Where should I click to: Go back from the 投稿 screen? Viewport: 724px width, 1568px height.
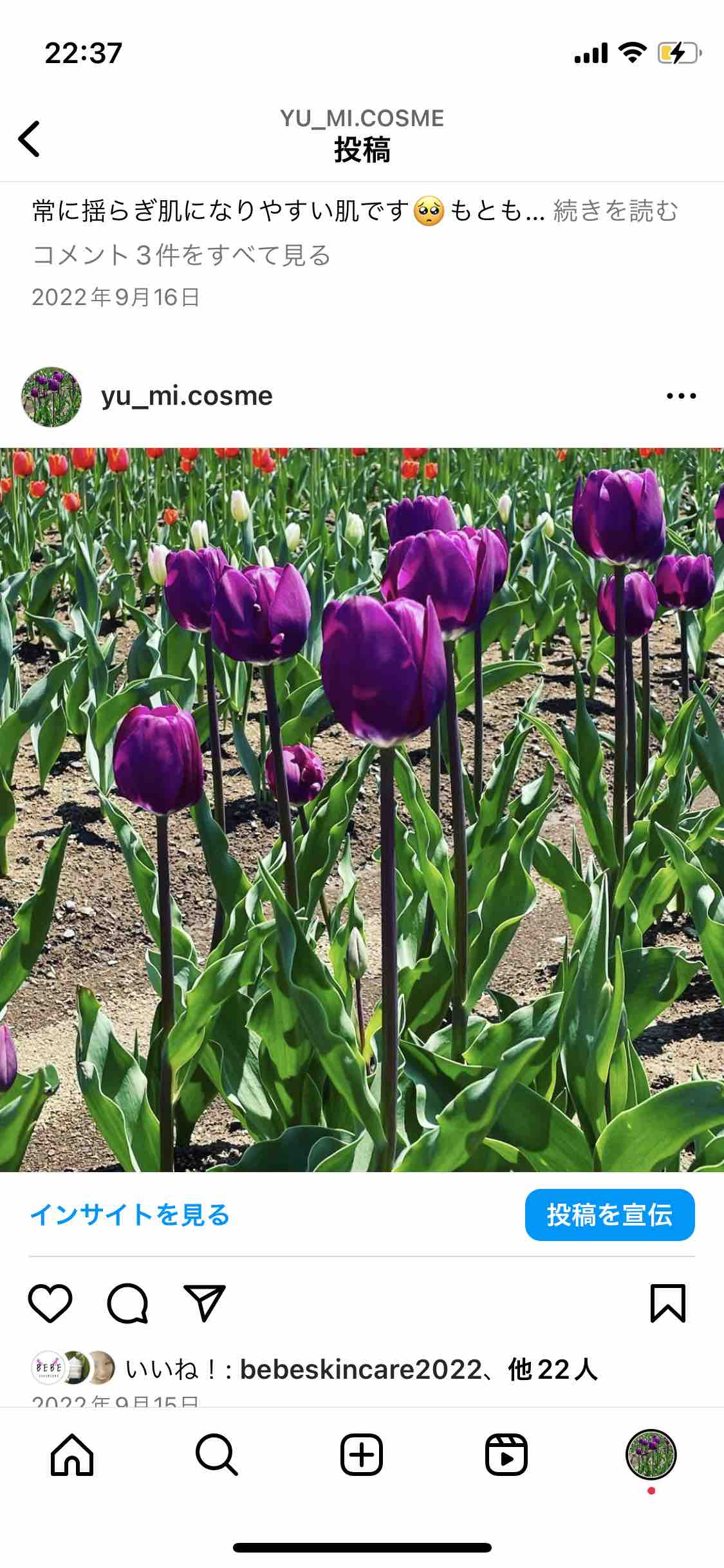[x=29, y=138]
